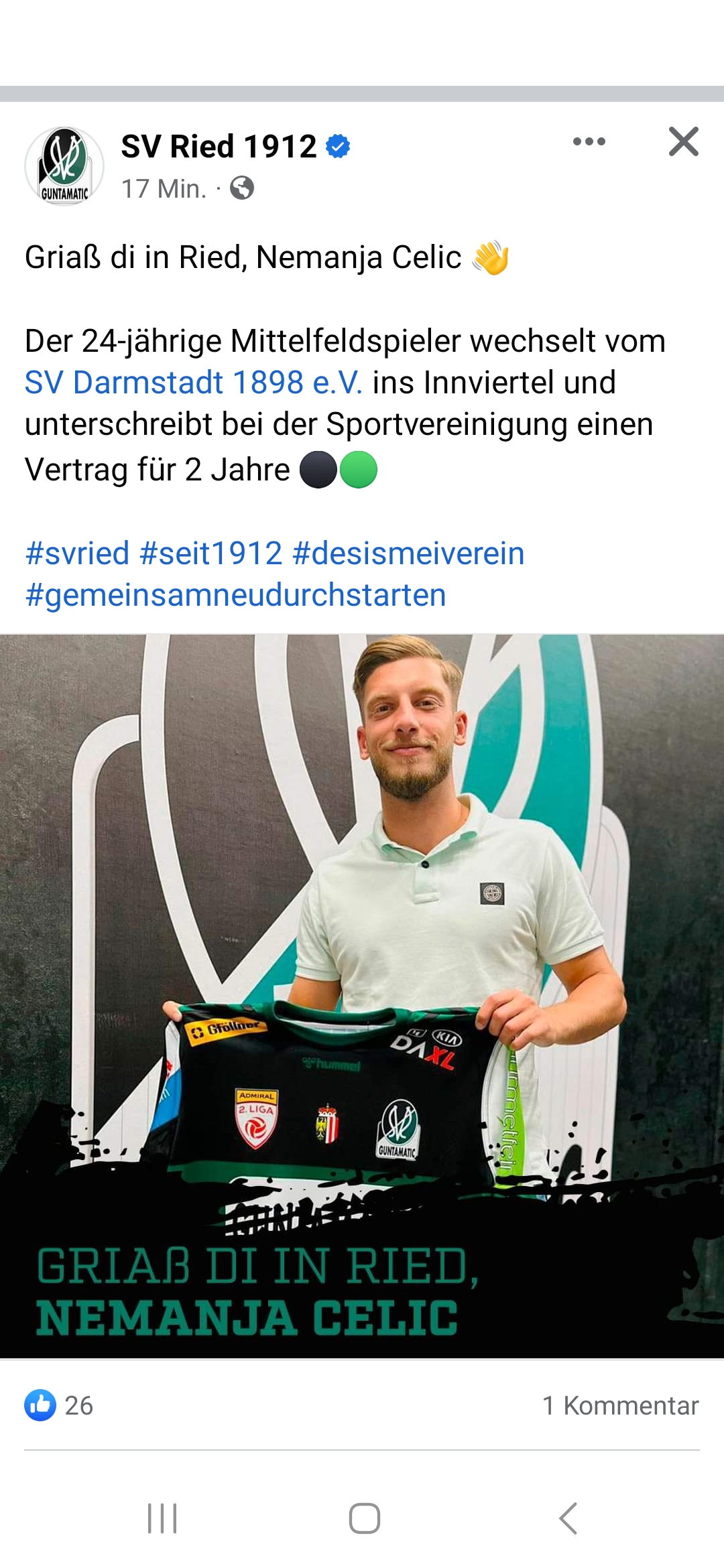View the Nemanja Celic photo full screen
This screenshot has width=724, height=1568.
click(362, 996)
